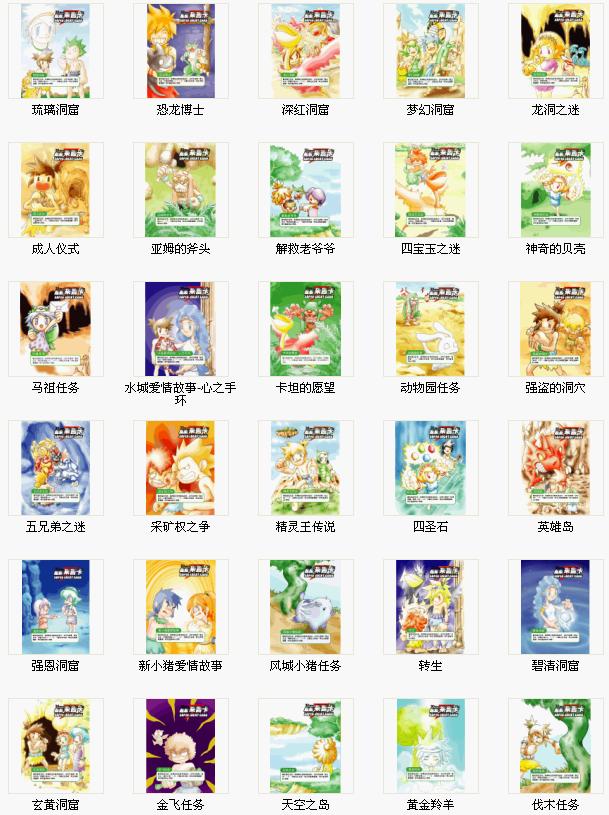Image resolution: width=609 pixels, height=815 pixels.
Task: View the 解救老爷爷 quest tile
Action: click(305, 190)
